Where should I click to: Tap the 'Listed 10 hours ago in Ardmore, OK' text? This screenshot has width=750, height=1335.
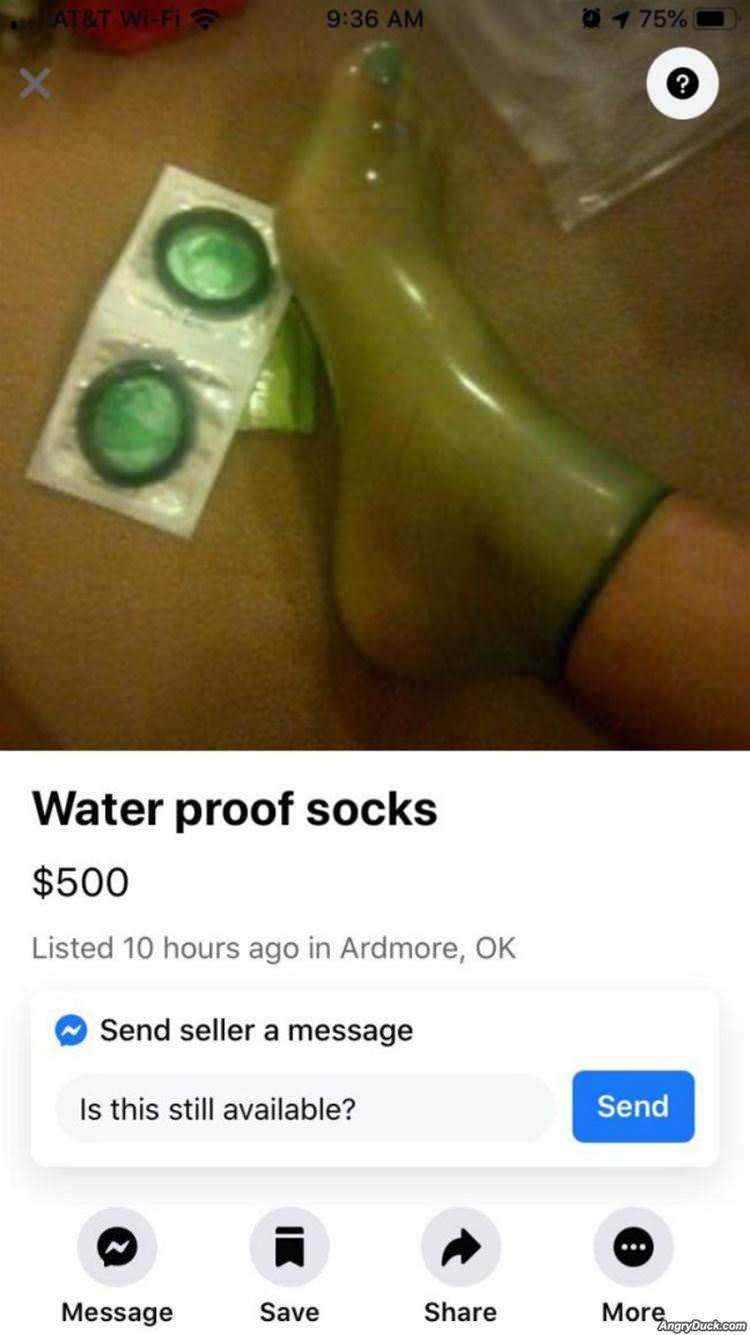click(x=274, y=948)
